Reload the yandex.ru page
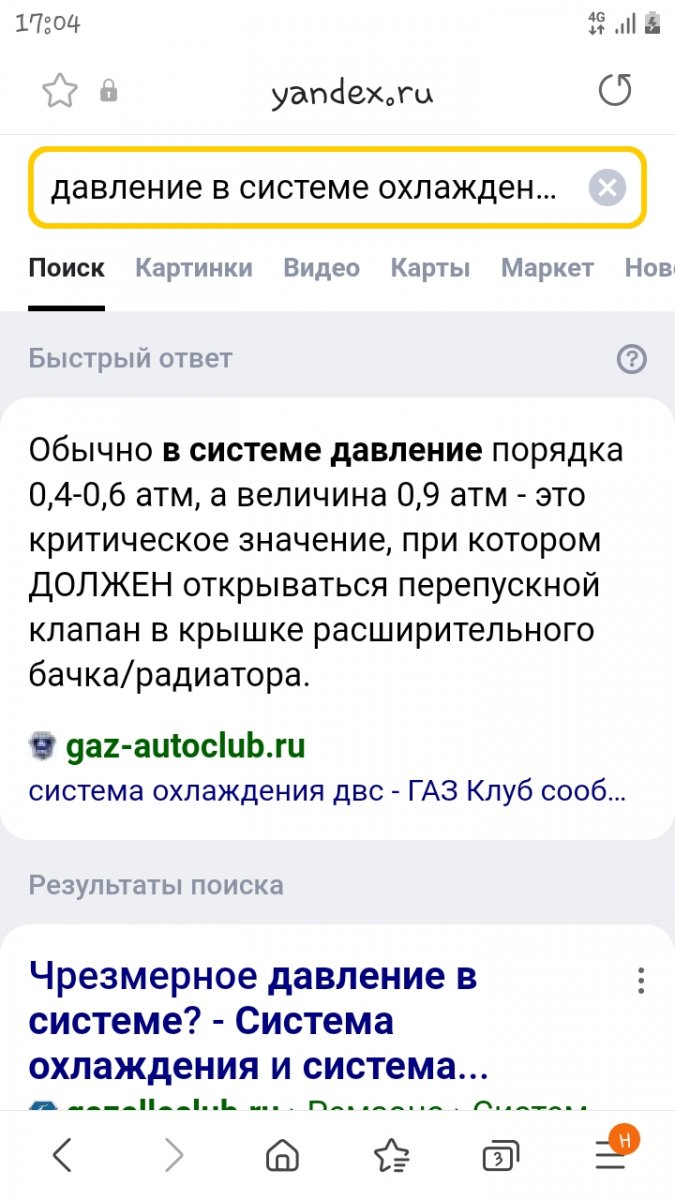Image resolution: width=675 pixels, height=1200 pixels. (x=615, y=92)
